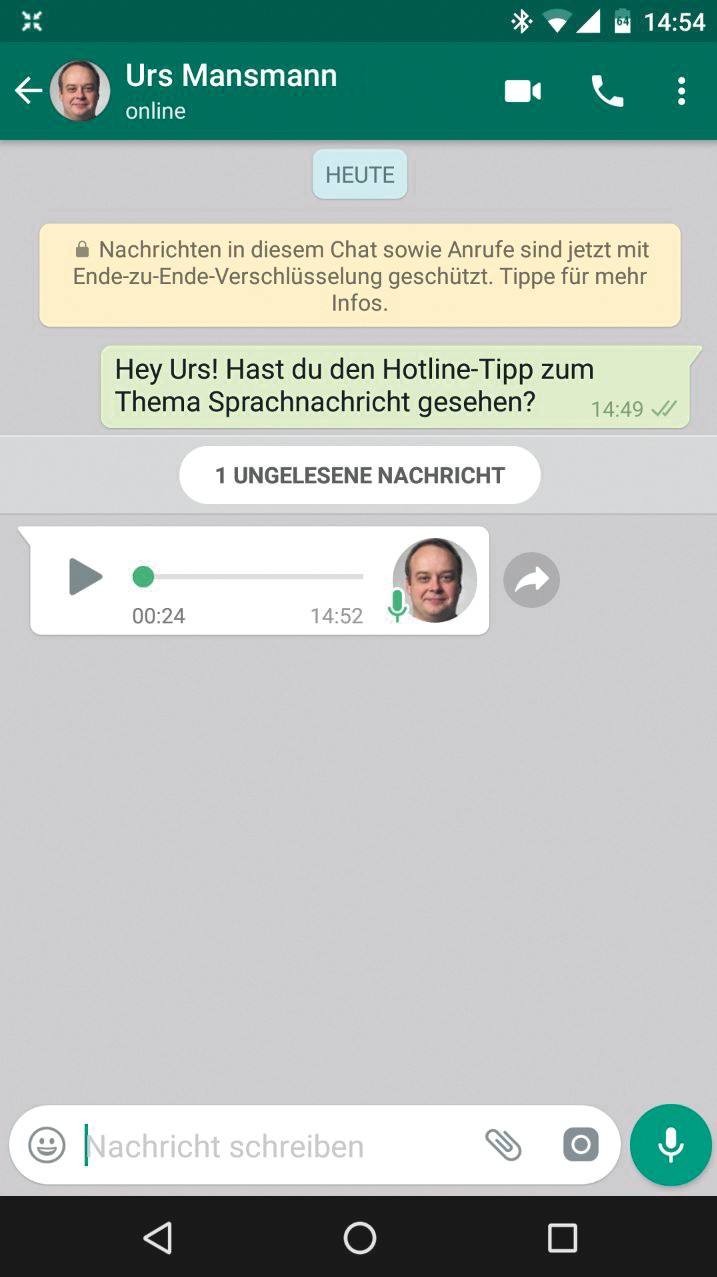Open the overflow menu

[x=681, y=92]
